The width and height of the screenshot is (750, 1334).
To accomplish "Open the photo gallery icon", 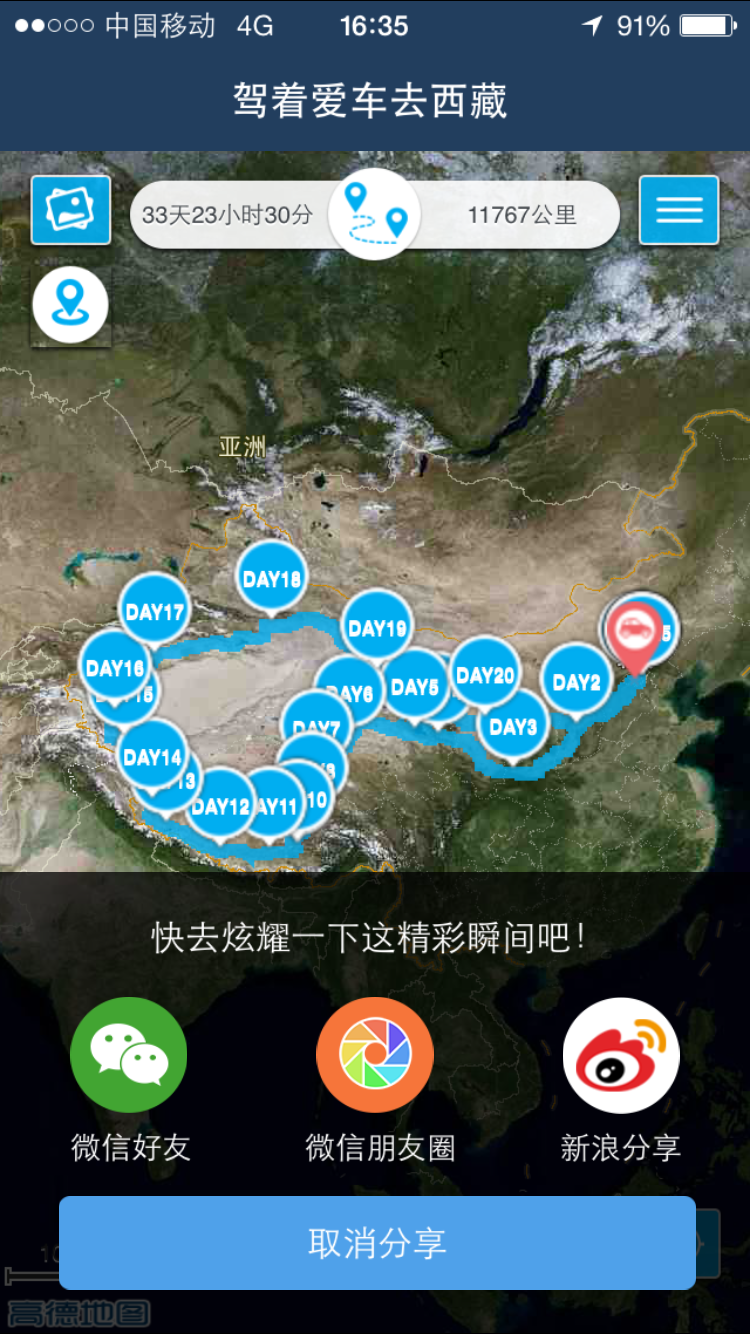I will (x=71, y=210).
